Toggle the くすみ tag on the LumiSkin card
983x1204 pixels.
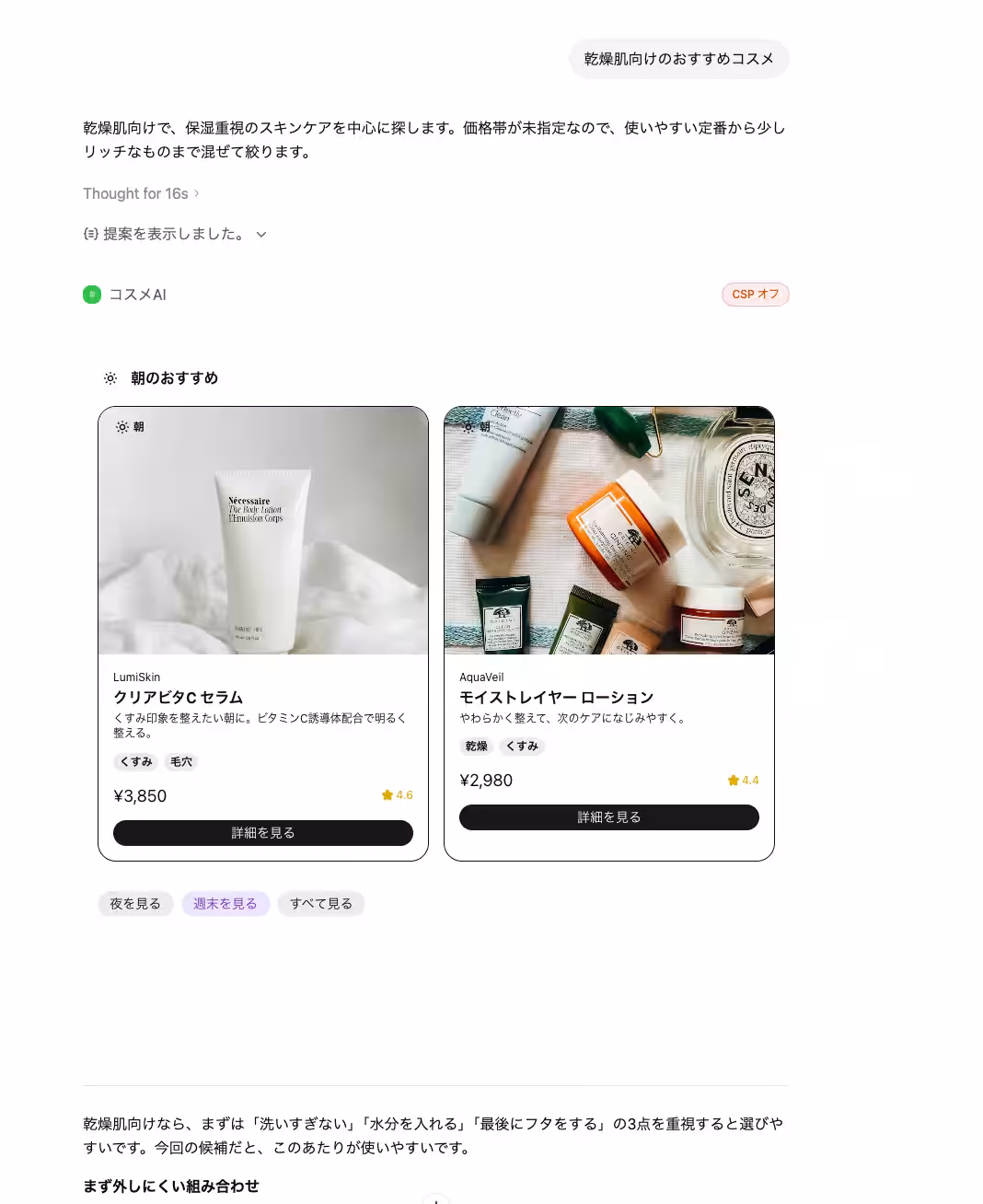coord(135,761)
